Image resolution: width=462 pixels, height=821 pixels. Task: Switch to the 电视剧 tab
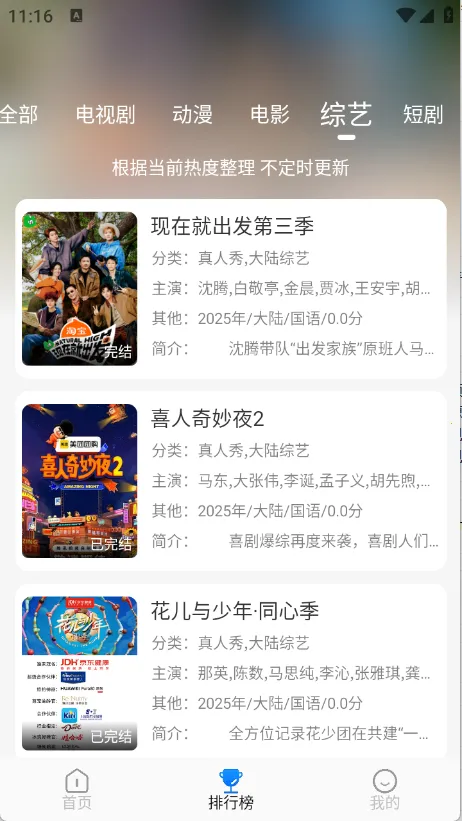[x=105, y=114]
